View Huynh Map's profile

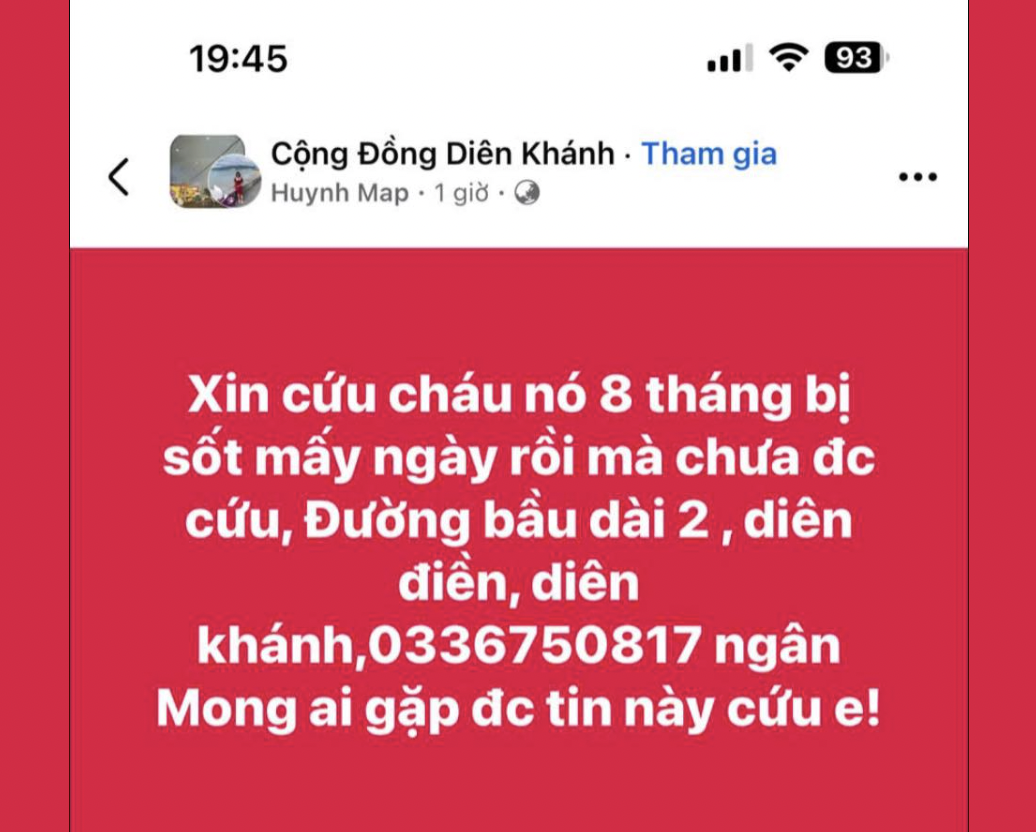click(x=340, y=193)
